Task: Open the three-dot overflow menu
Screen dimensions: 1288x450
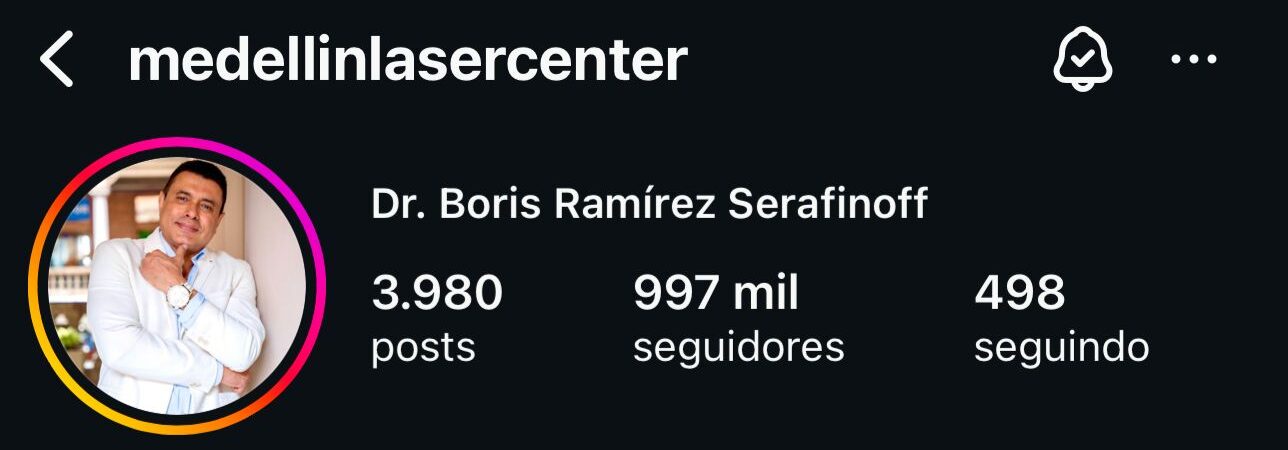Action: coord(1193,60)
